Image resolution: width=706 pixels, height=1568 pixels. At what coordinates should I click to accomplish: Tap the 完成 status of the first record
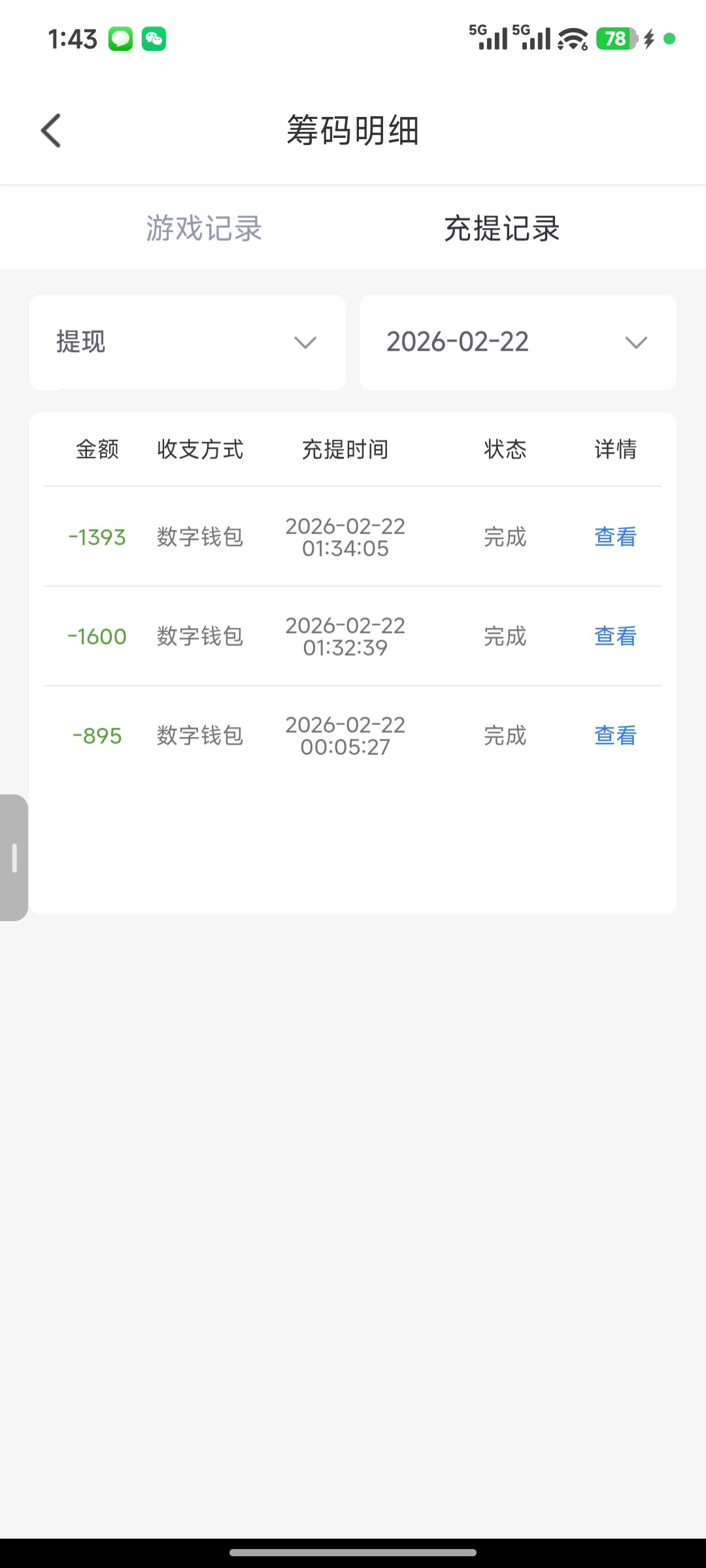[x=503, y=537]
